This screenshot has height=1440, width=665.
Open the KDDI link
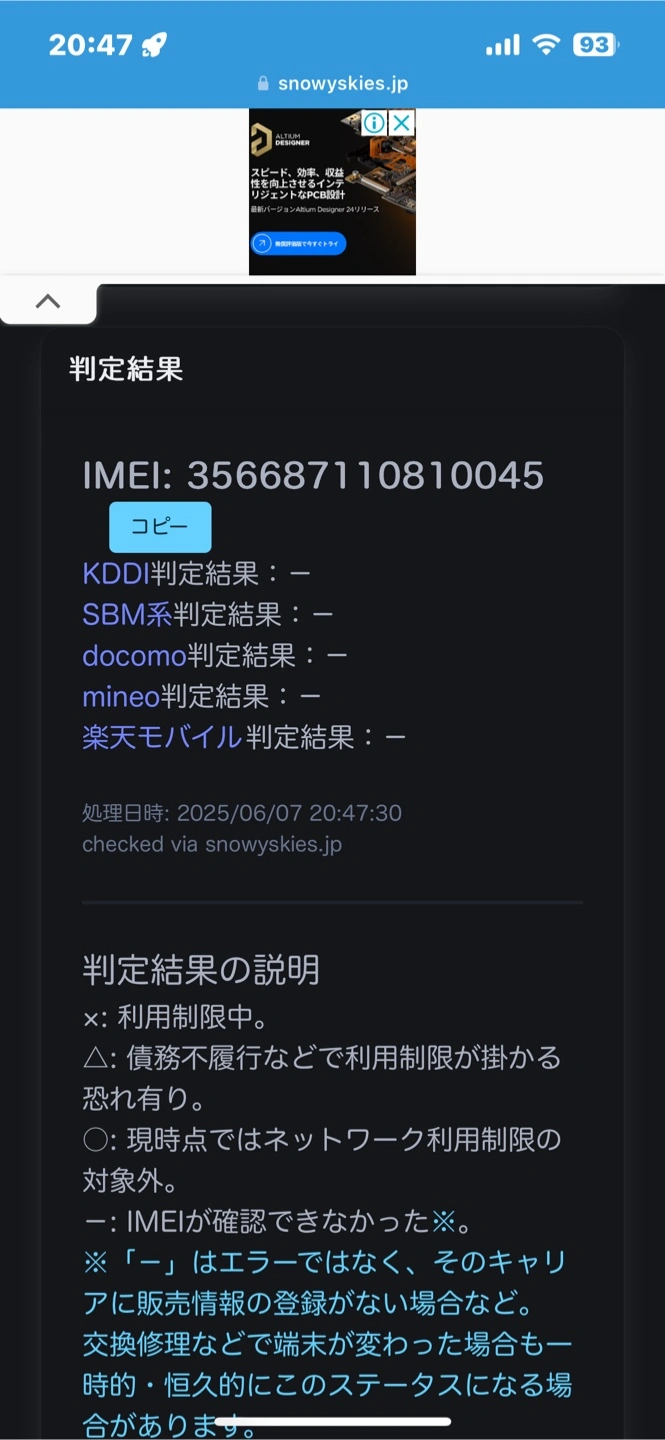tap(115, 573)
